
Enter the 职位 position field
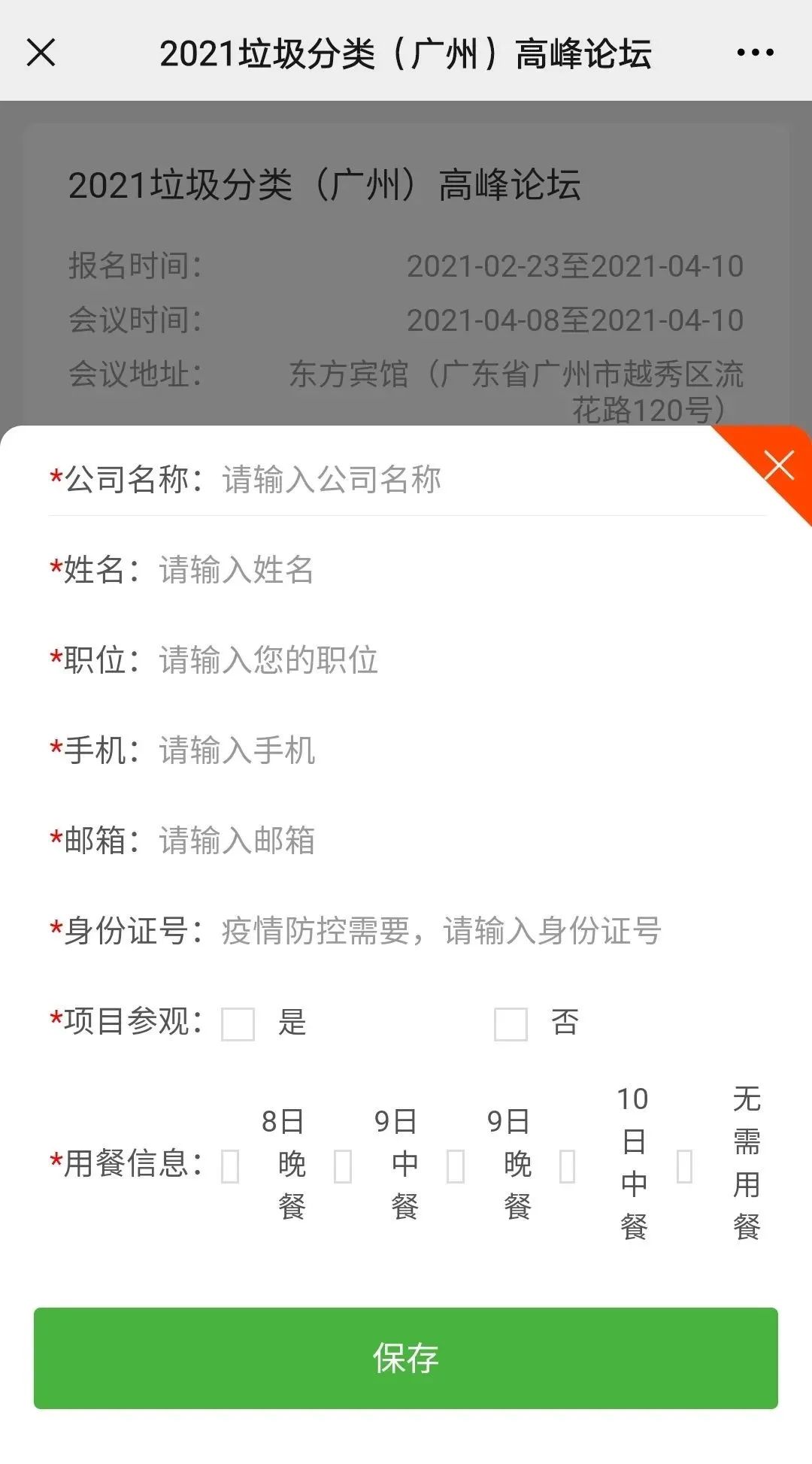[451, 660]
